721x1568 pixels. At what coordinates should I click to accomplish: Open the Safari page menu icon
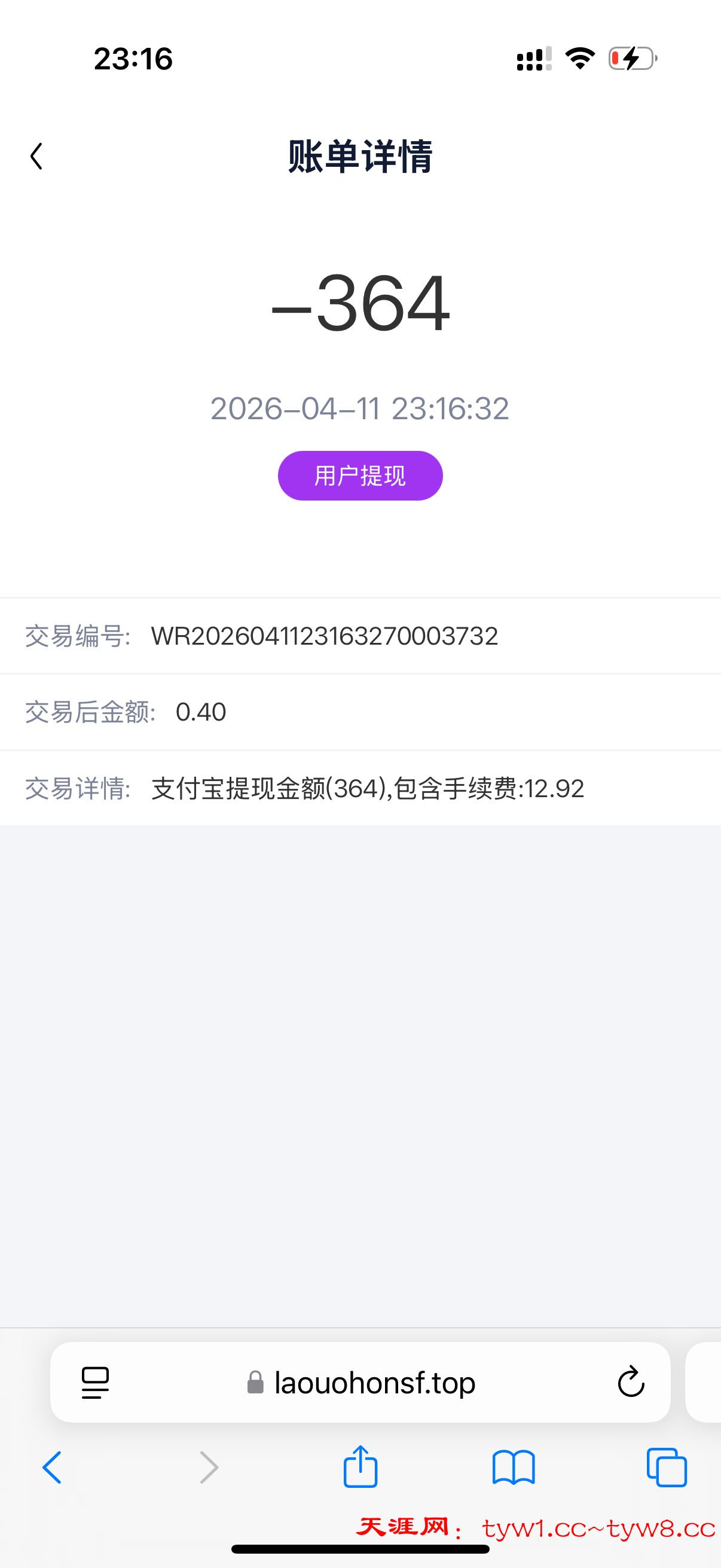point(95,1383)
